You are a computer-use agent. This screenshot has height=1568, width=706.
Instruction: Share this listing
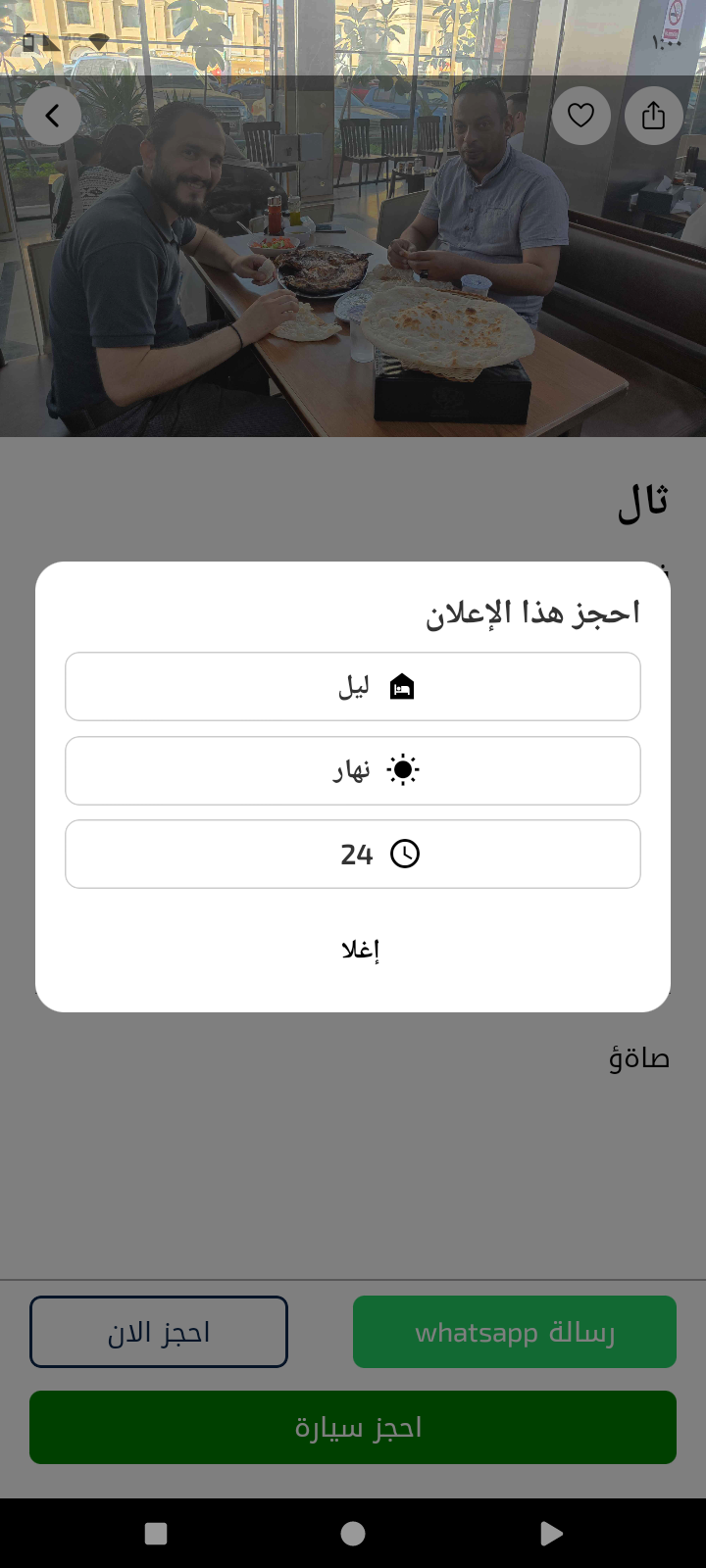tap(654, 116)
